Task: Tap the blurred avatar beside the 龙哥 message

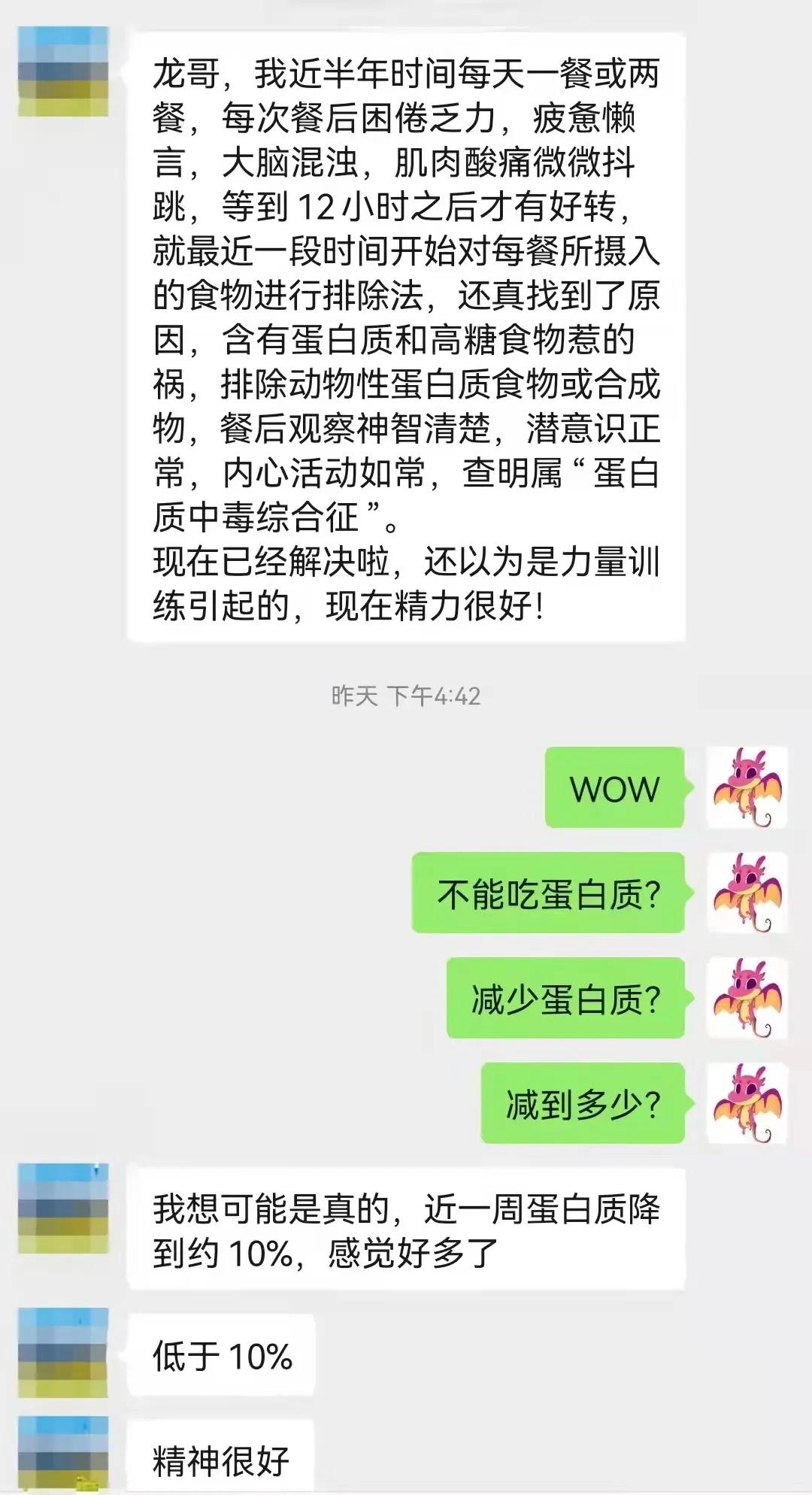Action: tap(63, 71)
